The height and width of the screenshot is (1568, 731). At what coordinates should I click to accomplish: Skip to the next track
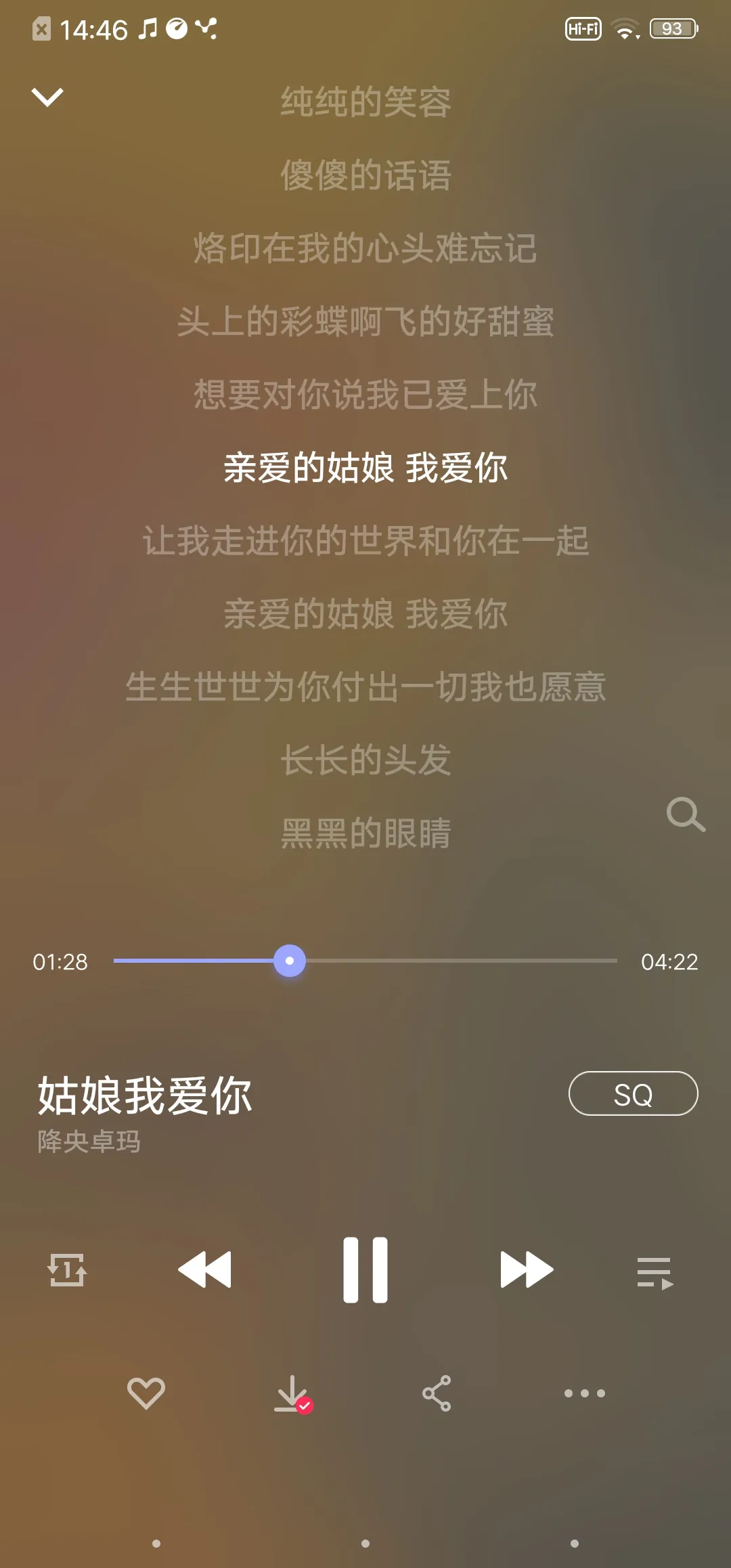[527, 1269]
